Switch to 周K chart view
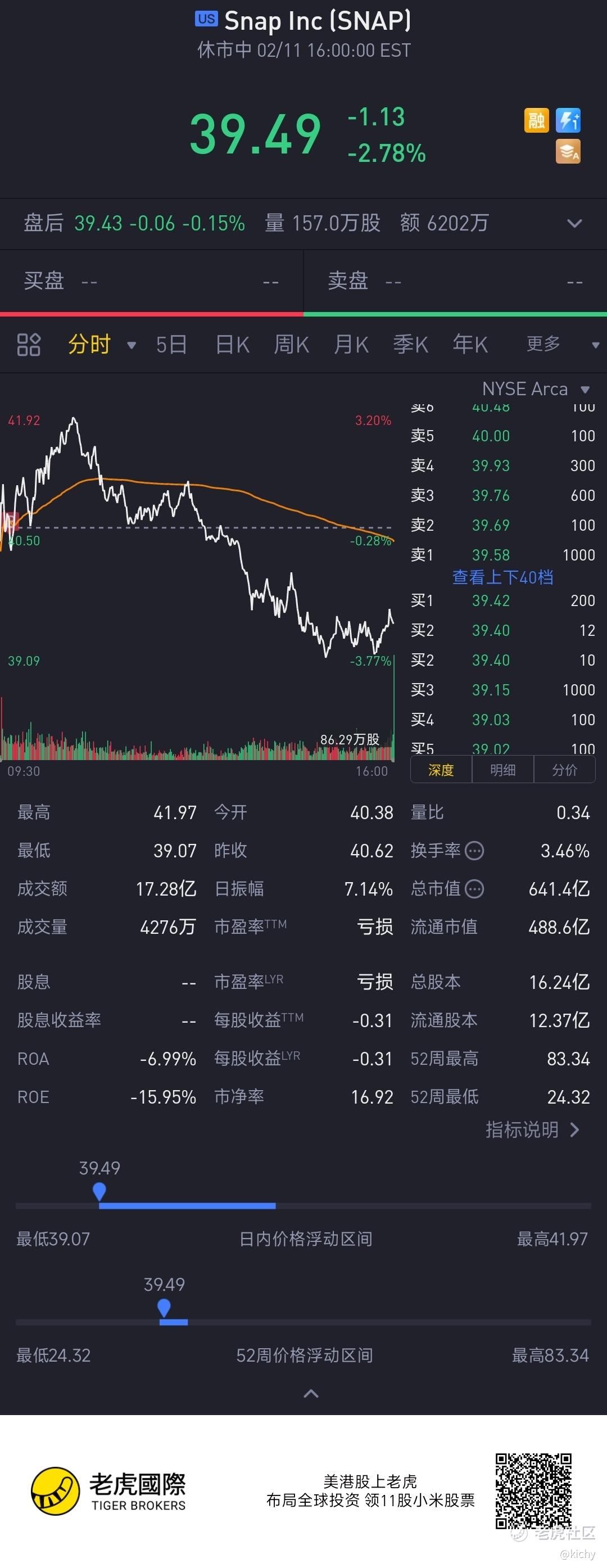The height and width of the screenshot is (1568, 607). pyautogui.click(x=291, y=345)
